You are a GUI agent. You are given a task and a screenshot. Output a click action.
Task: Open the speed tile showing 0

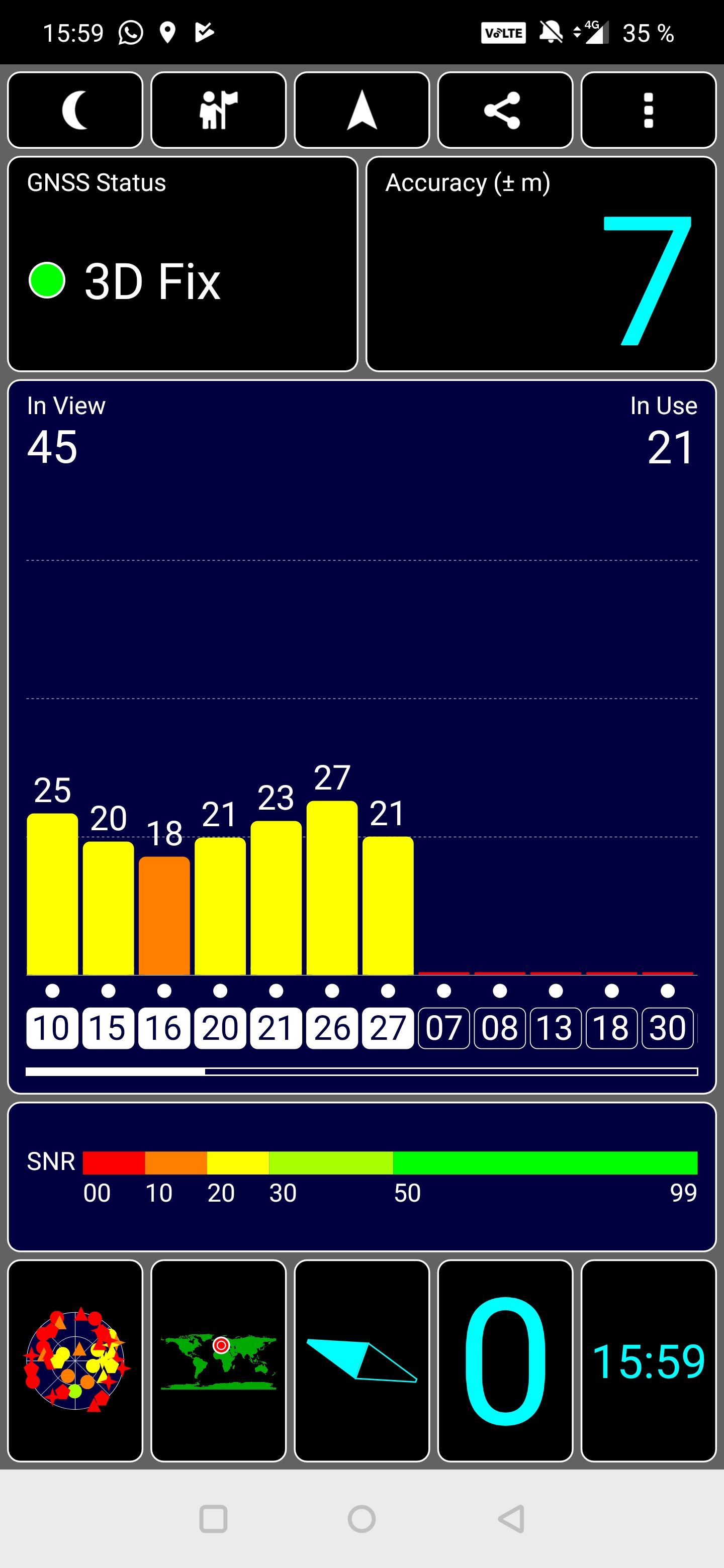pos(505,1361)
